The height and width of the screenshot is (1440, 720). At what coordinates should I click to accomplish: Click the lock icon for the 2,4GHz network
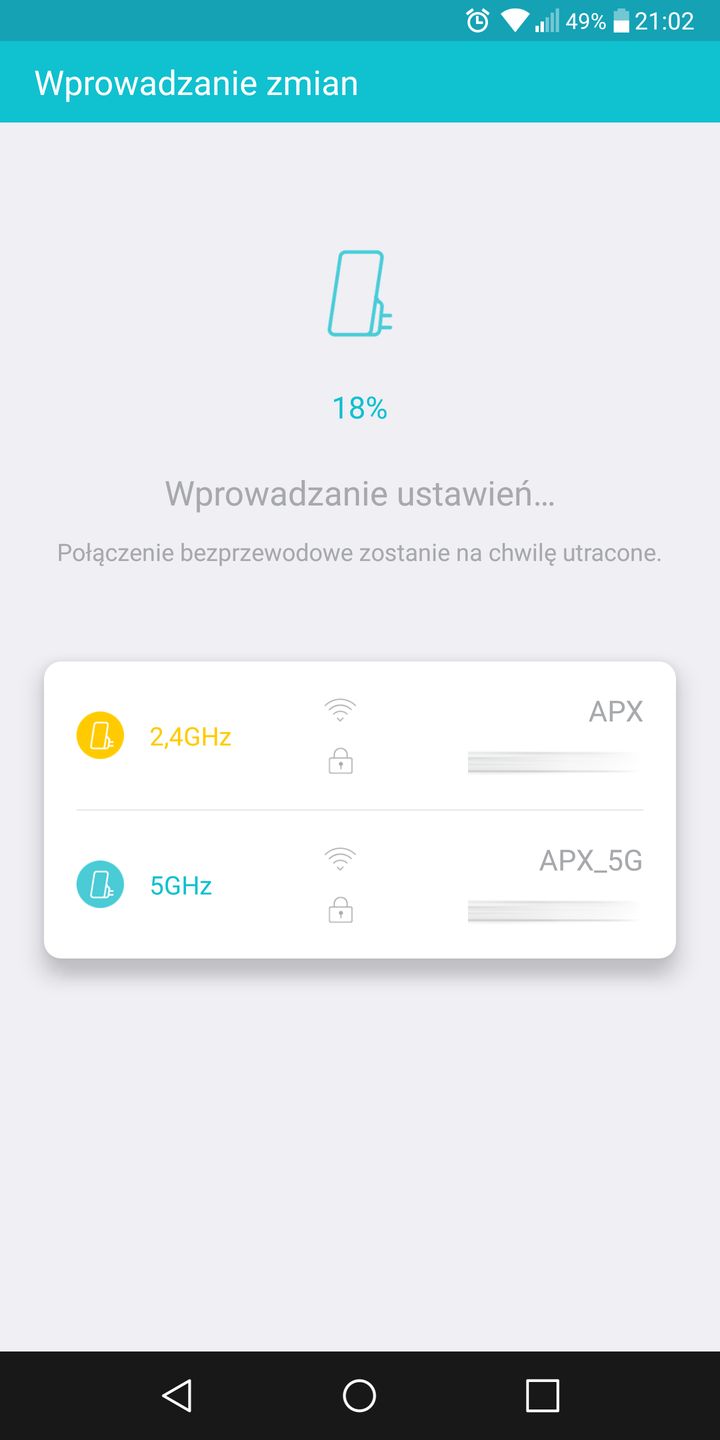(x=340, y=761)
